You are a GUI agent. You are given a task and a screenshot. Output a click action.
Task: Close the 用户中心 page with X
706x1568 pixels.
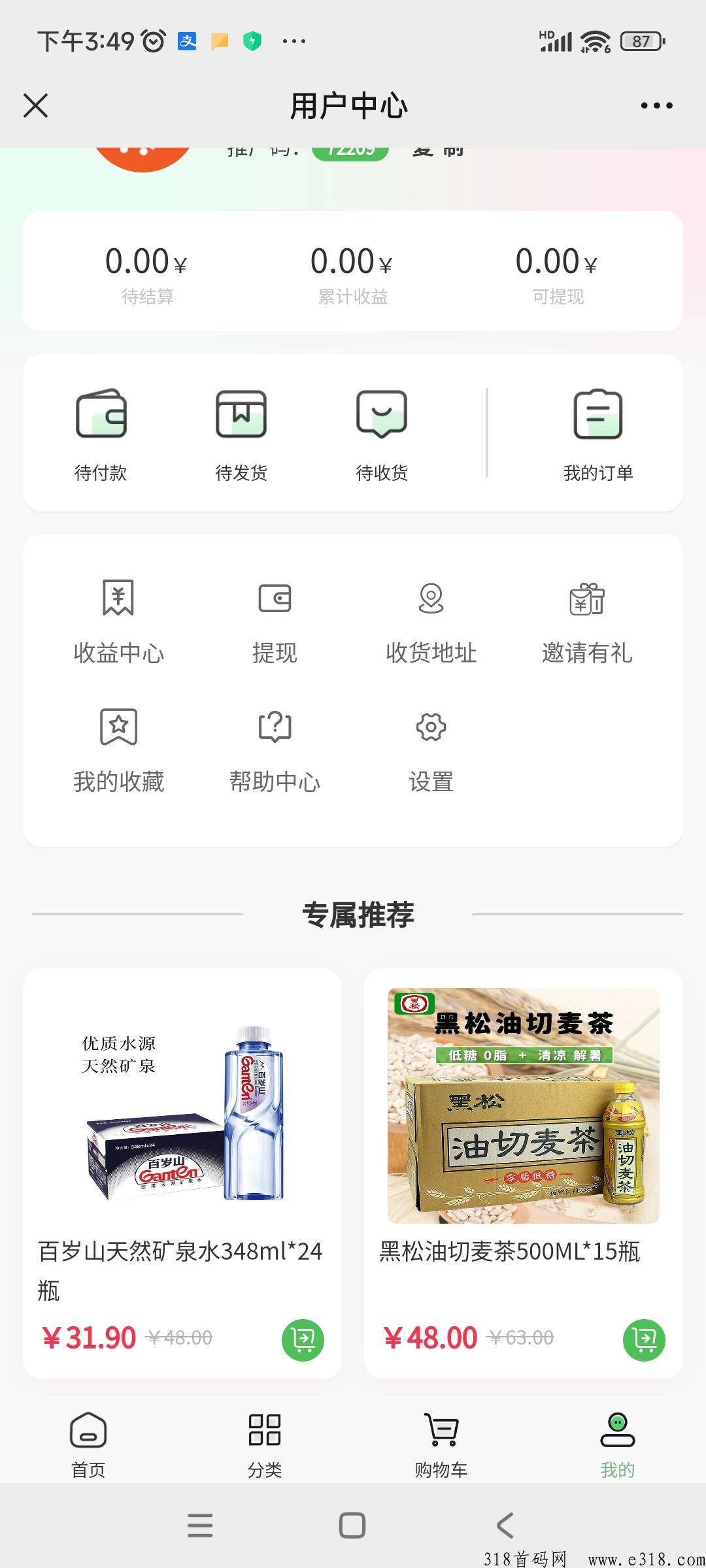(x=36, y=105)
